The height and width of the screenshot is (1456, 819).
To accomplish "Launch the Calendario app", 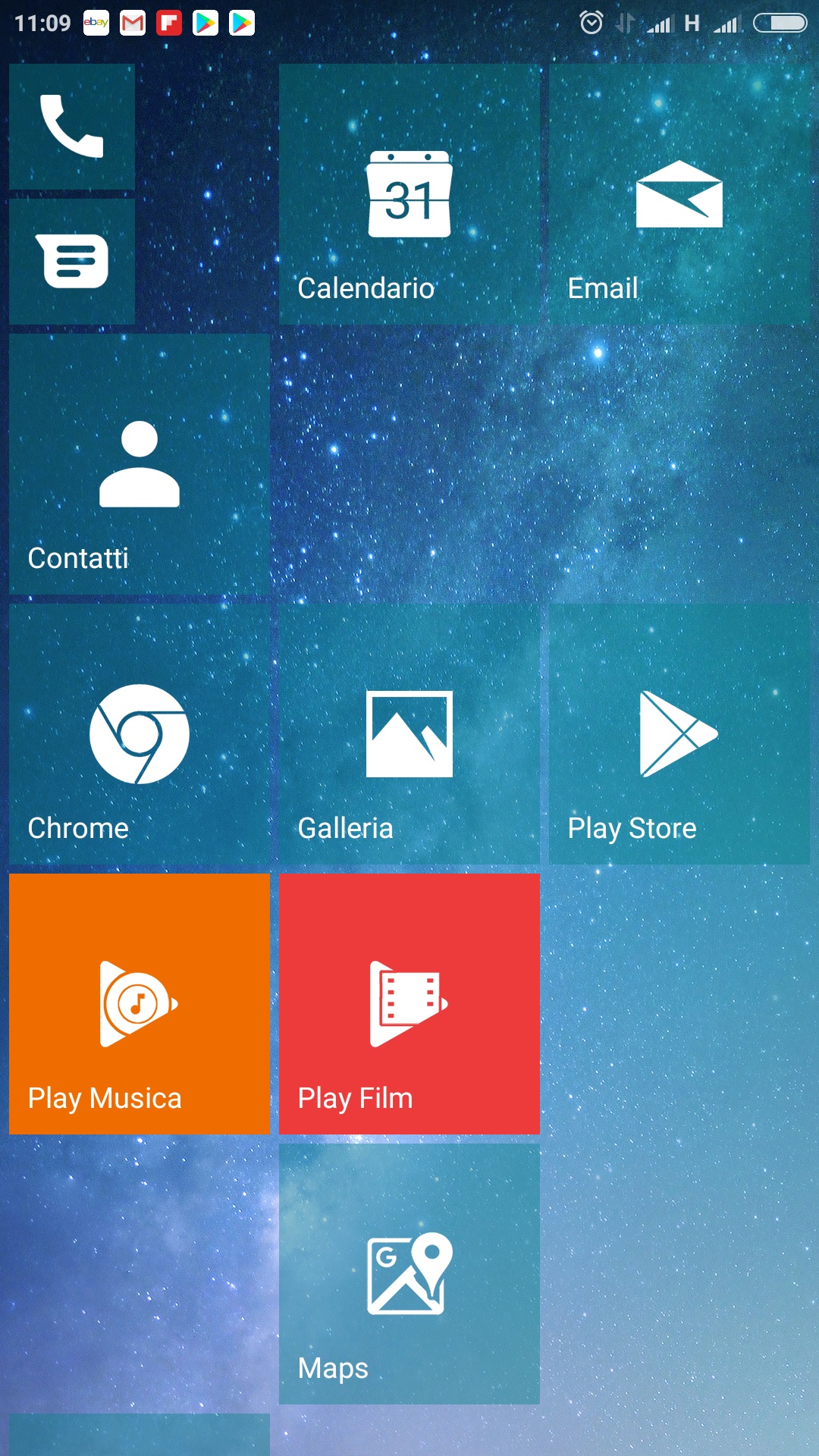I will point(409,195).
